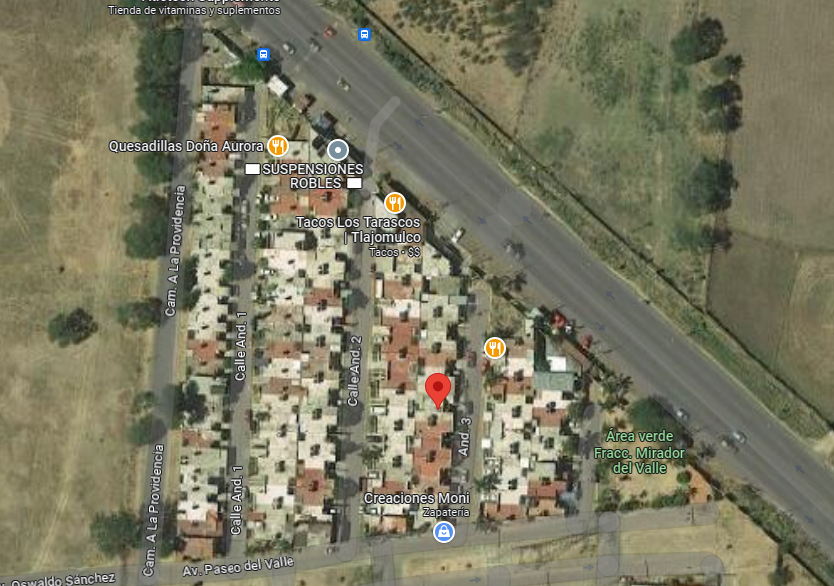Select the red dropped location pin
The image size is (834, 586).
coord(438,391)
